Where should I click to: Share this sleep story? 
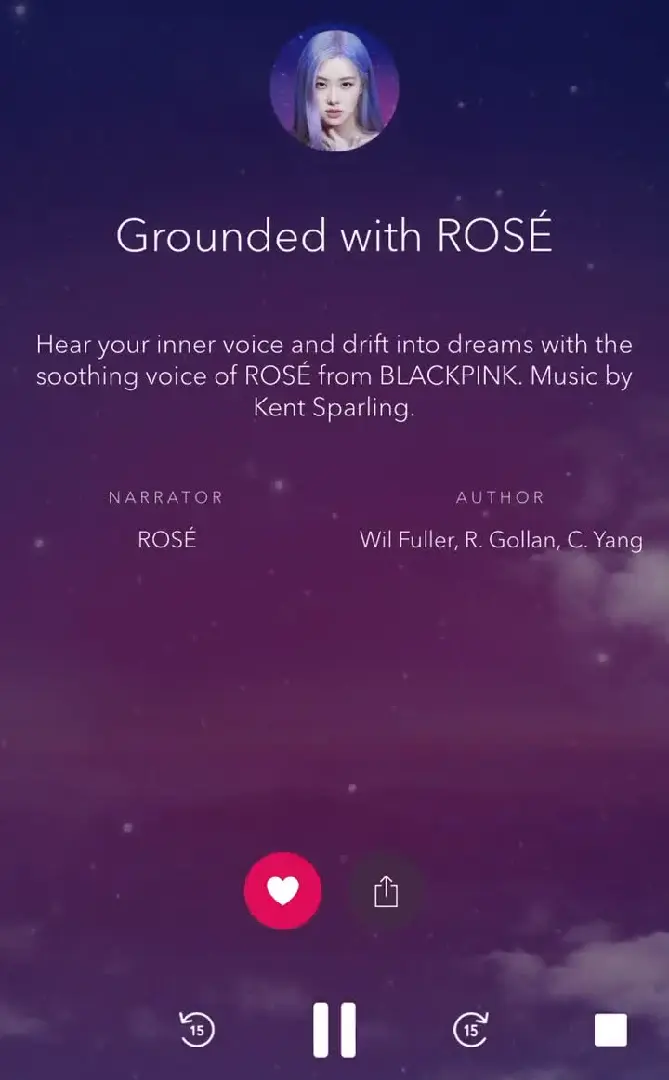386,891
